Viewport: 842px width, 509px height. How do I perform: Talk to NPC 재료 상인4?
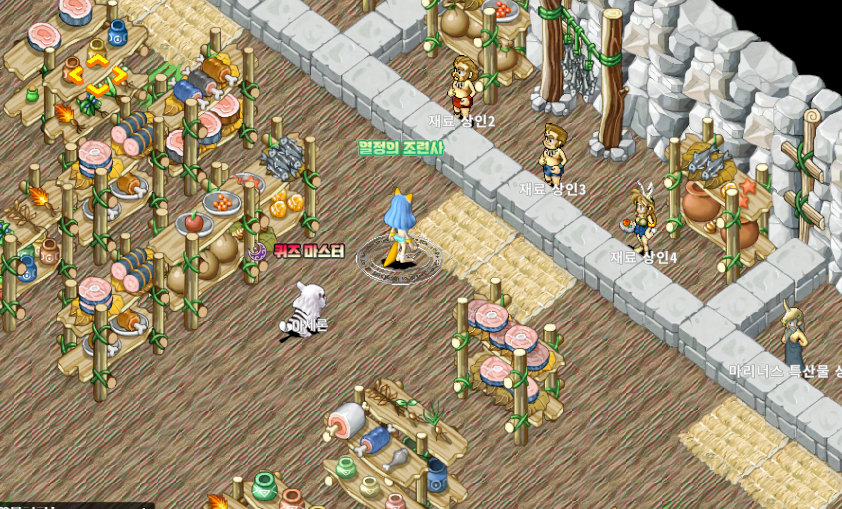[x=641, y=217]
